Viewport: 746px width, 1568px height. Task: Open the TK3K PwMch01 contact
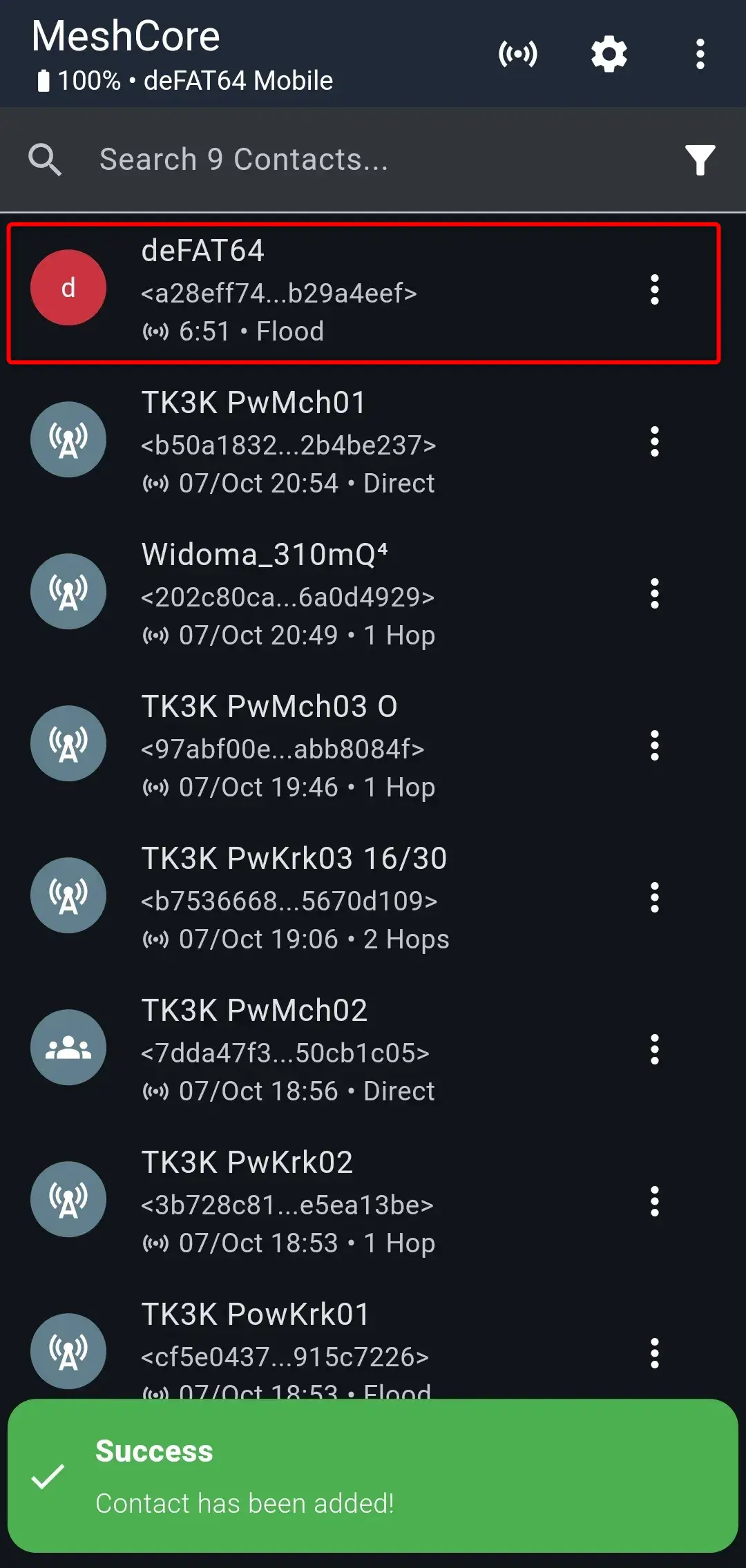311,442
